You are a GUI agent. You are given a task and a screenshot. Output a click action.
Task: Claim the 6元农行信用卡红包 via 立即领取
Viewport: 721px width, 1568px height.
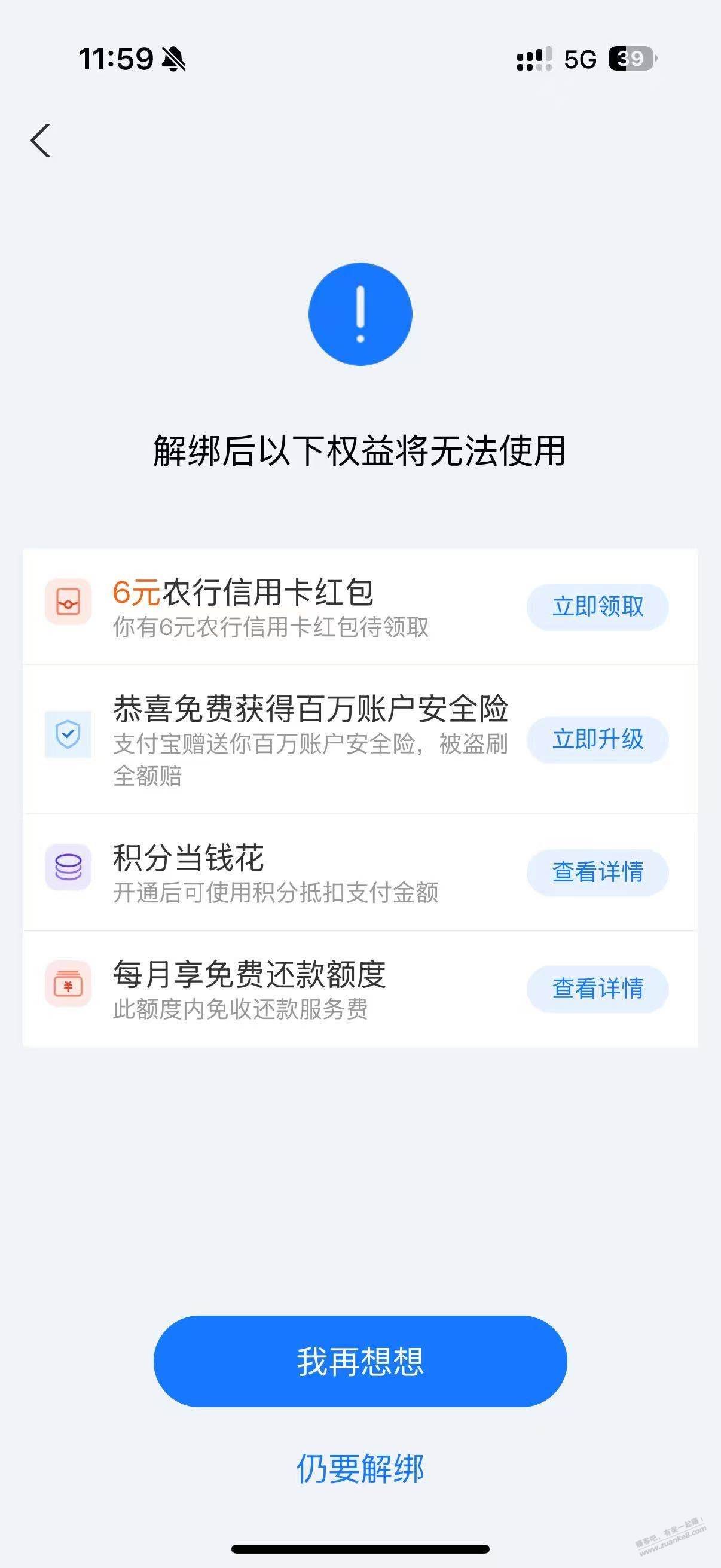[597, 607]
